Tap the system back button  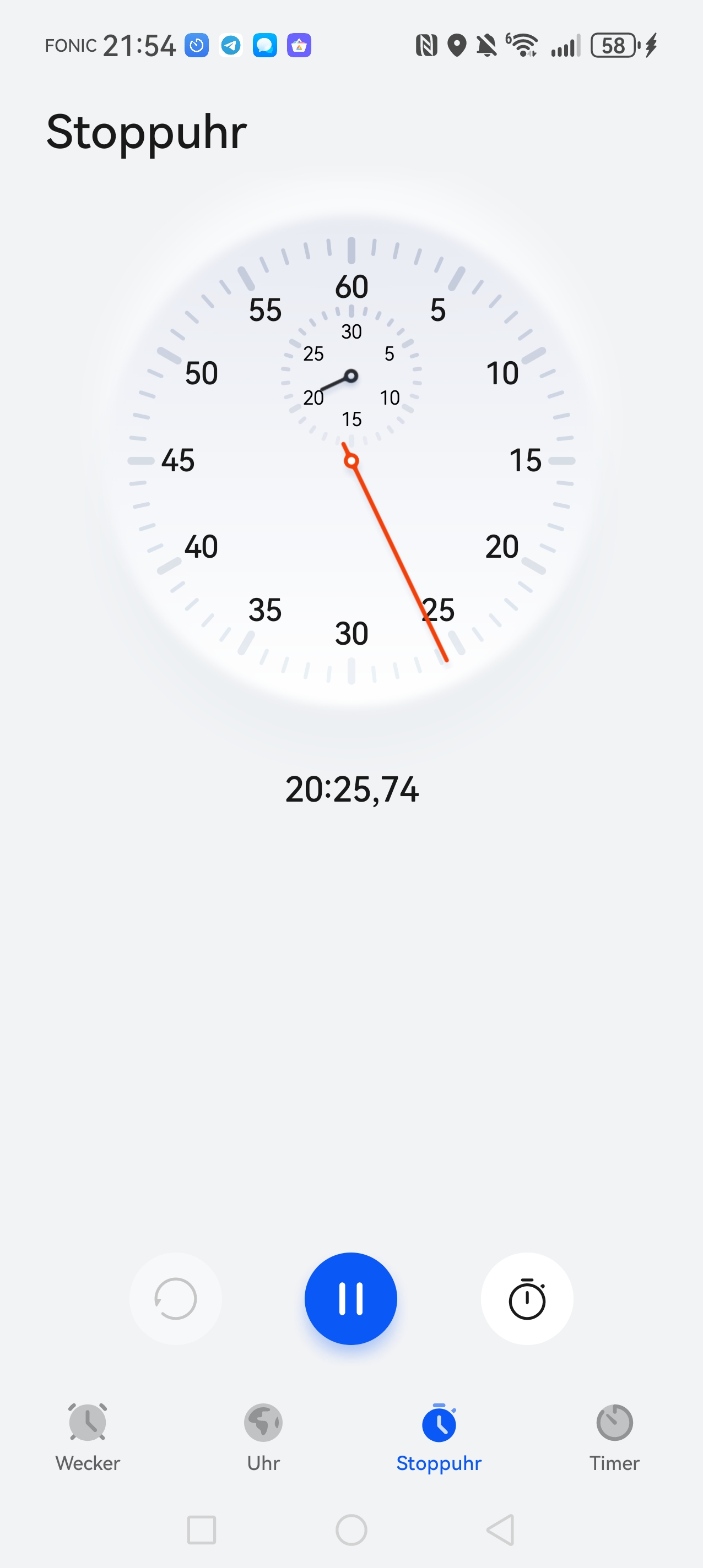[501, 1529]
